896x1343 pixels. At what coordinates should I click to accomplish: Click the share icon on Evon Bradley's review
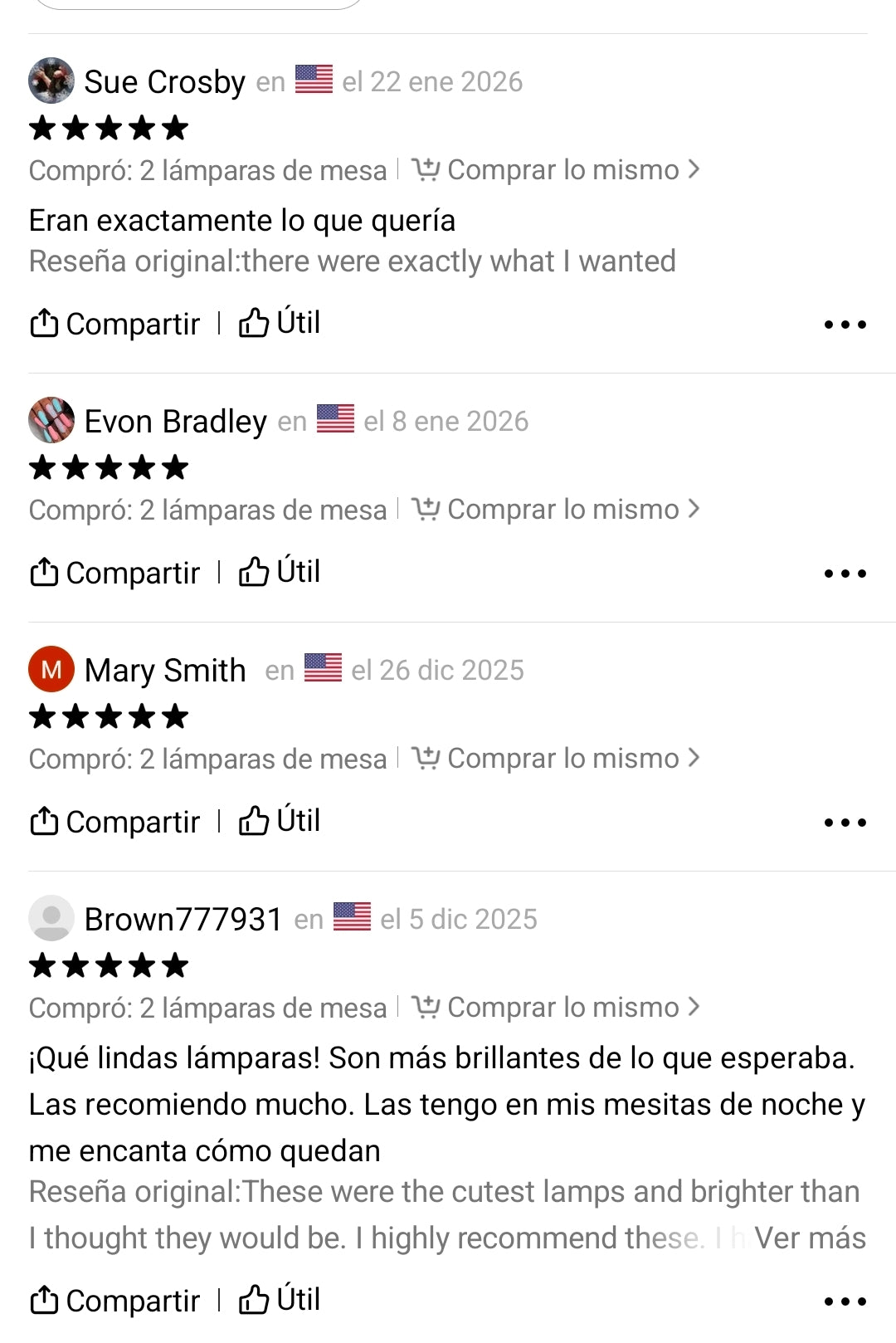click(x=46, y=571)
